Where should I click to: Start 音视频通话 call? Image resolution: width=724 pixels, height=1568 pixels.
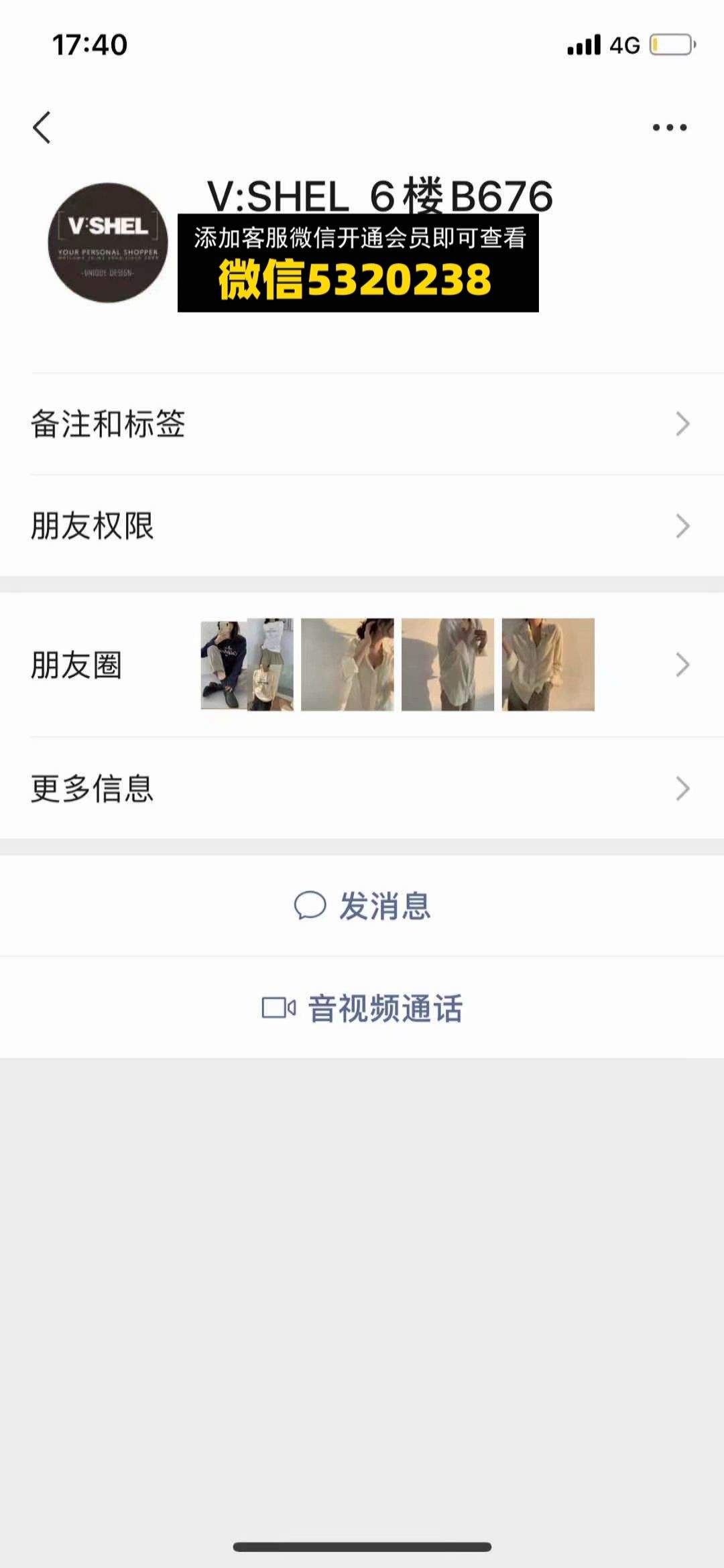click(x=362, y=1008)
